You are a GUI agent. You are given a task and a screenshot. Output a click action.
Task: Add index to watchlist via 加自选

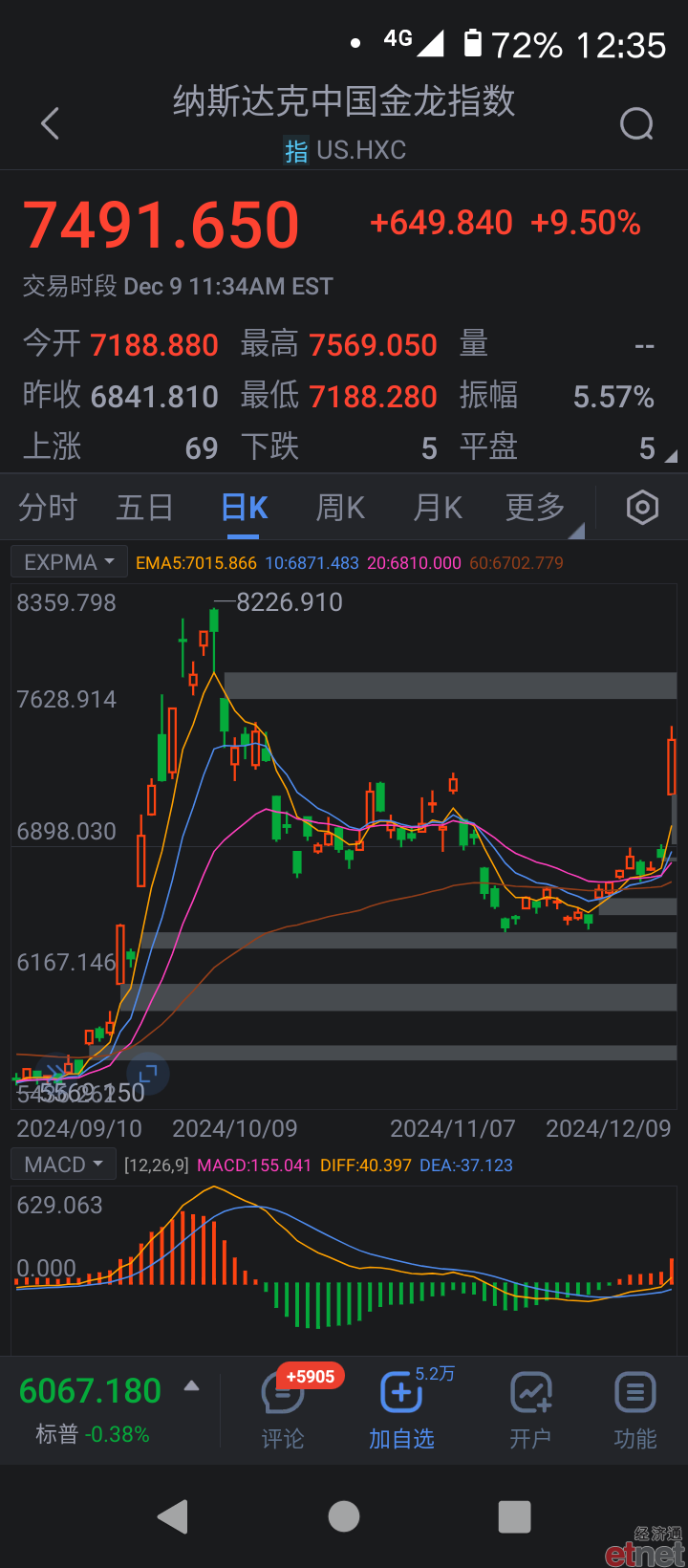pos(402,1408)
